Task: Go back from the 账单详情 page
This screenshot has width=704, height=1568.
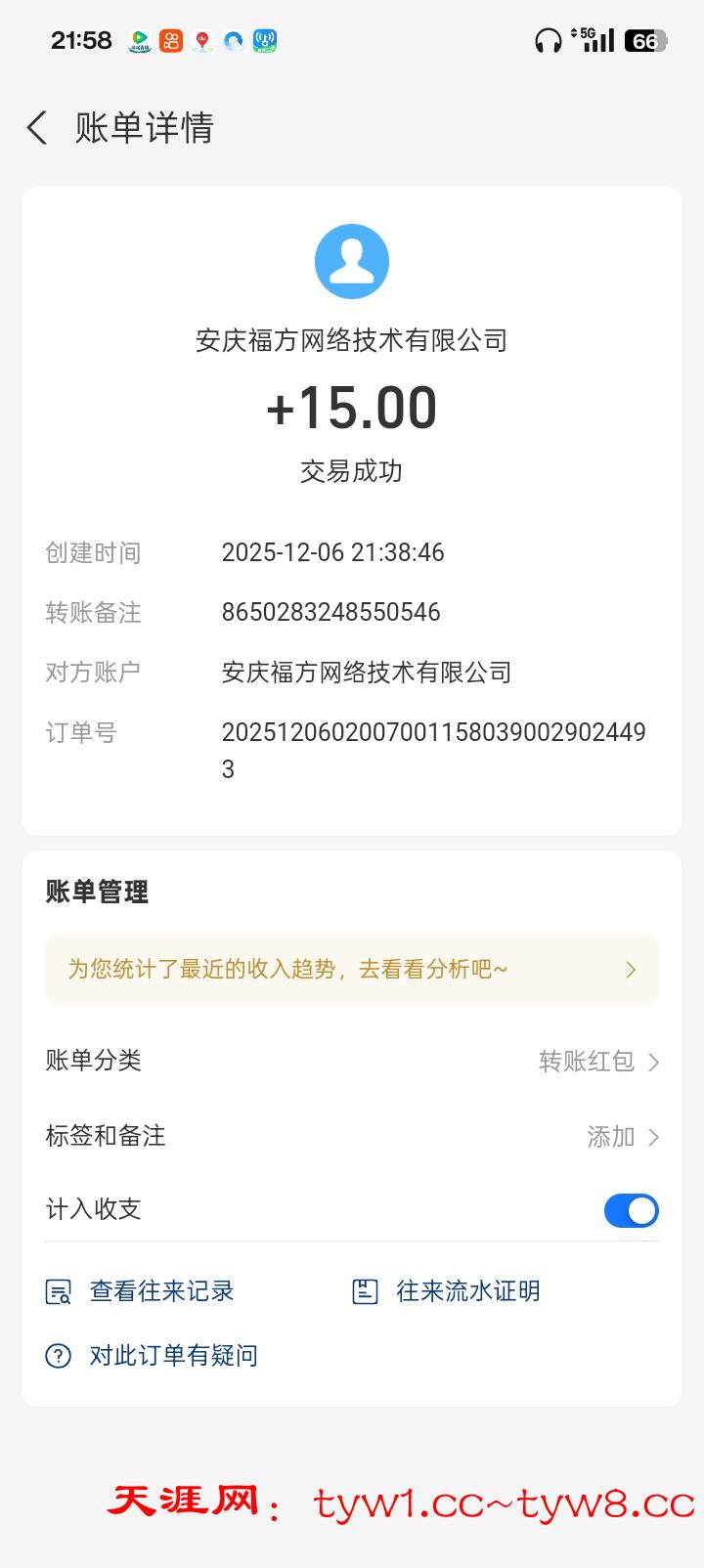Action: pyautogui.click(x=37, y=128)
